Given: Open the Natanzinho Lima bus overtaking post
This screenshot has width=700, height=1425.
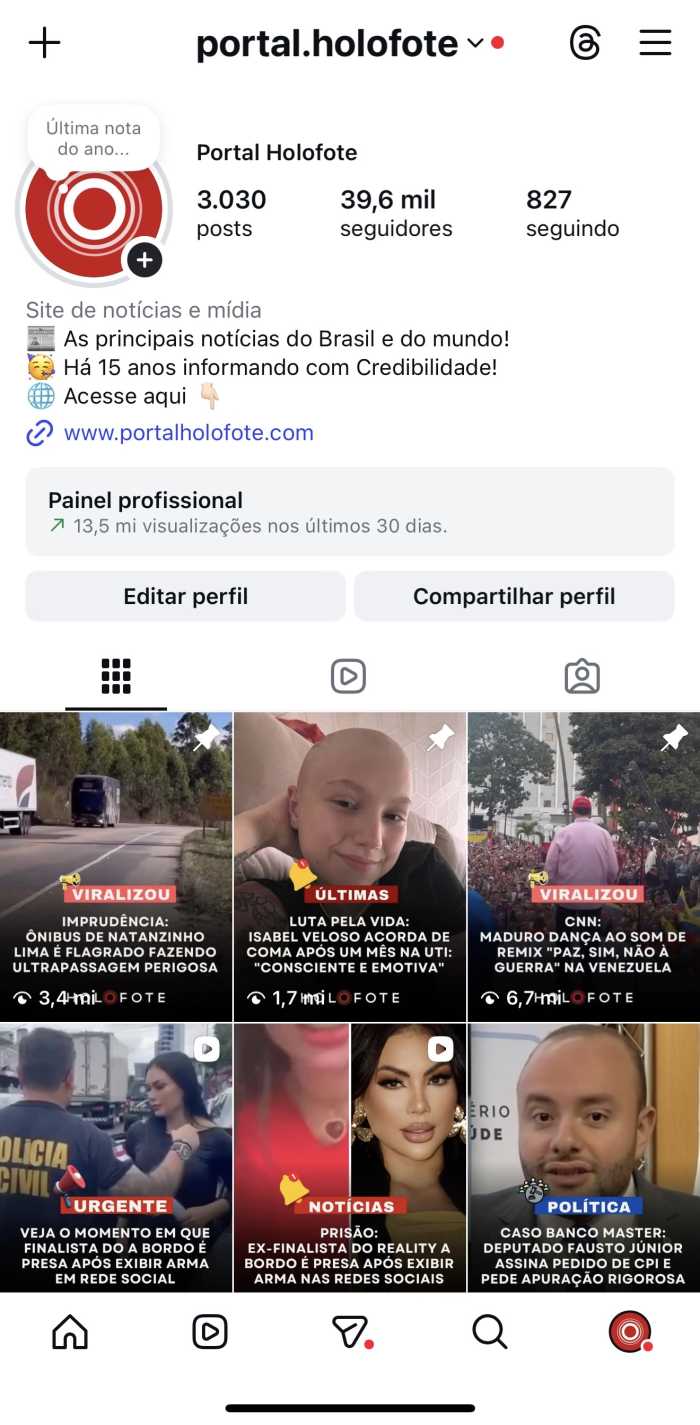Looking at the screenshot, I should 116,866.
